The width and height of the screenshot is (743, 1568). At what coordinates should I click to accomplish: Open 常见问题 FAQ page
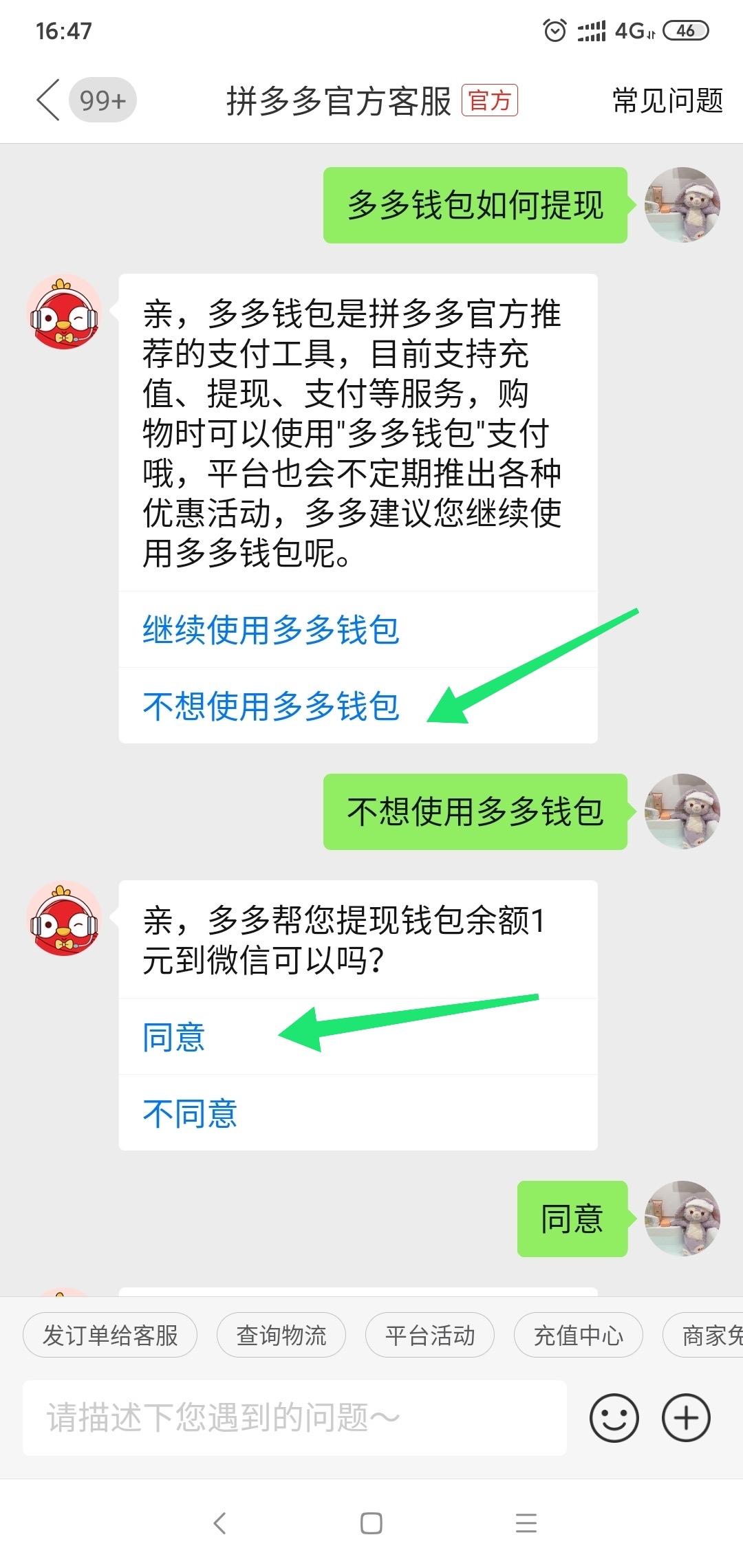point(667,101)
